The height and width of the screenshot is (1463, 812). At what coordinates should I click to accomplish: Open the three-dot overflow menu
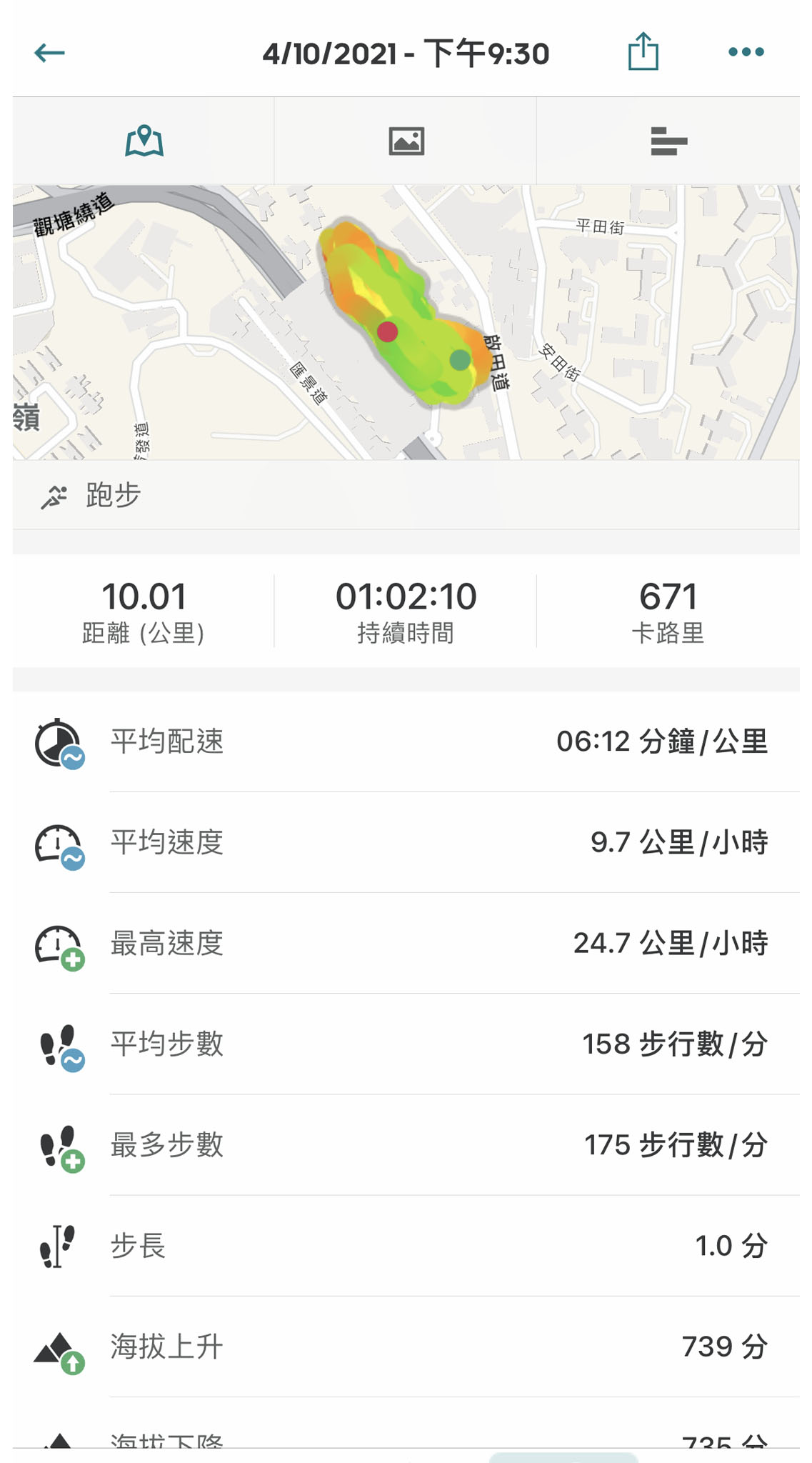746,52
